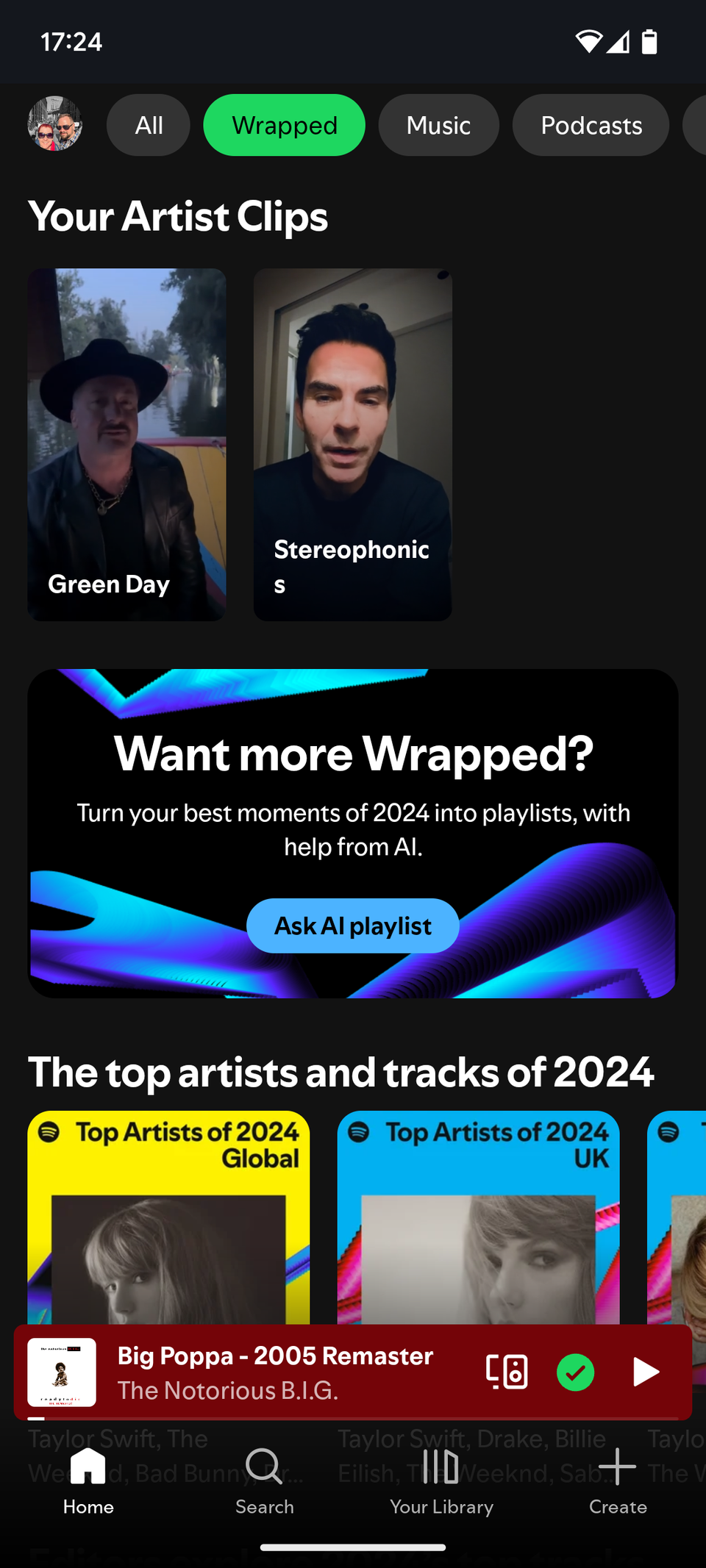Disable the active Wrapped filter
Image resolution: width=706 pixels, height=1568 pixels.
coord(284,125)
